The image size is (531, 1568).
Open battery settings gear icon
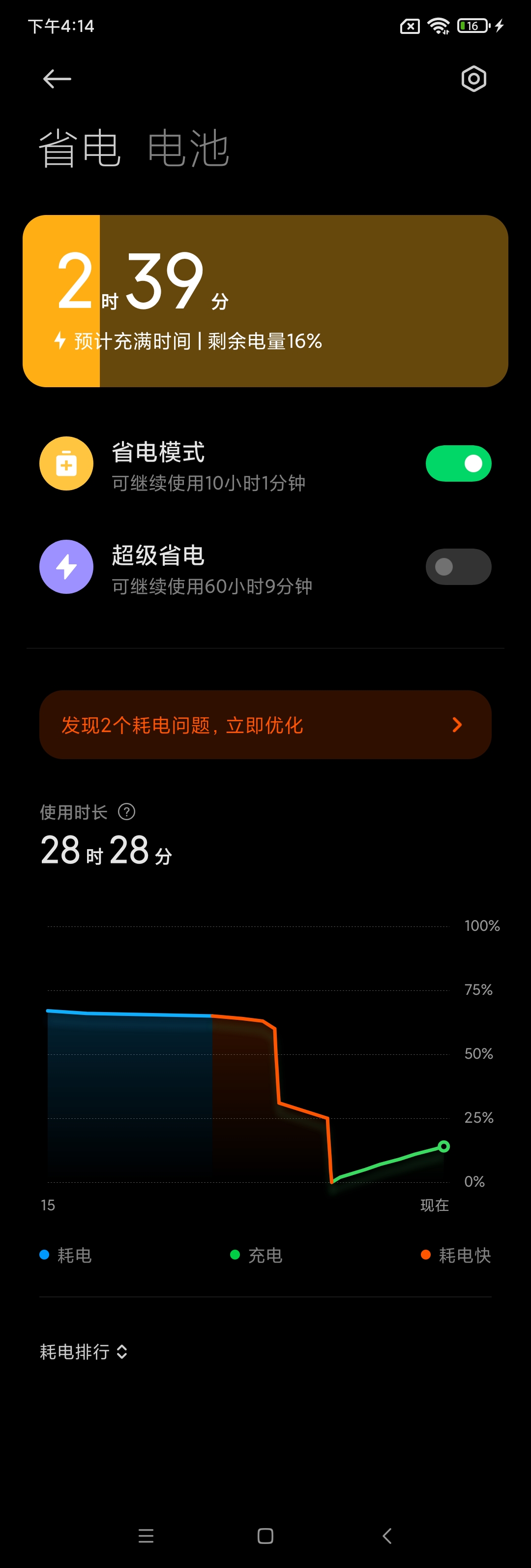coord(473,79)
